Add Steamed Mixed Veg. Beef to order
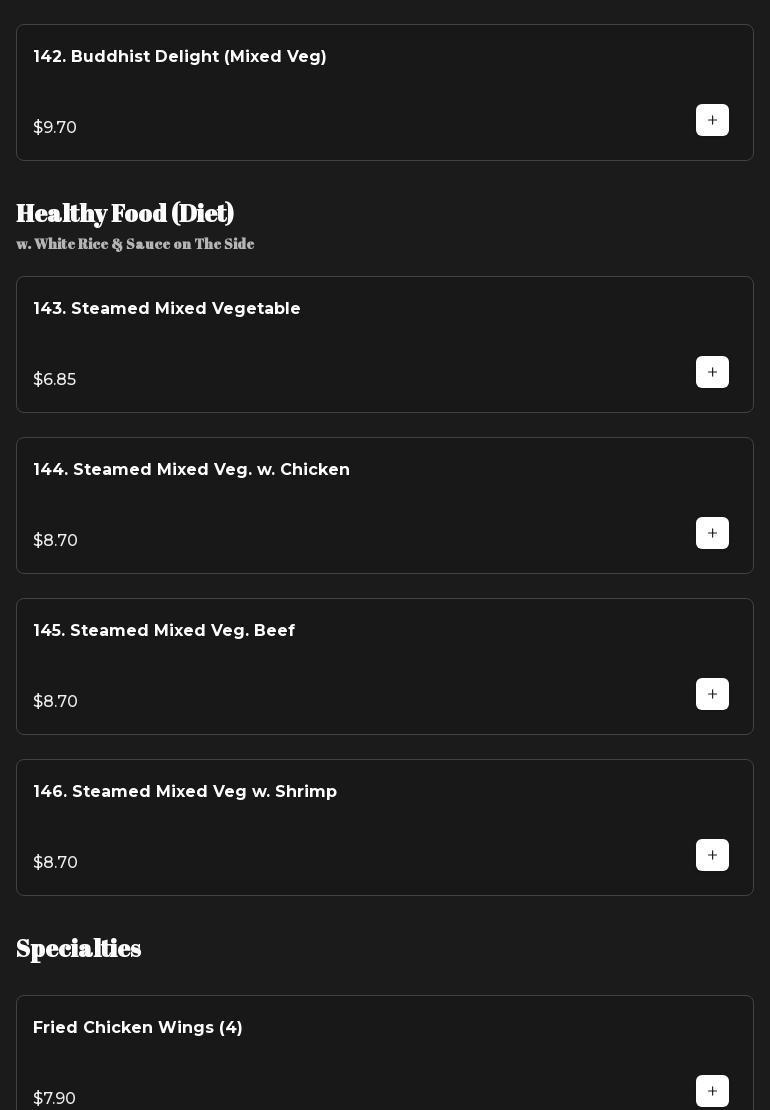The width and height of the screenshot is (770, 1110). point(712,694)
